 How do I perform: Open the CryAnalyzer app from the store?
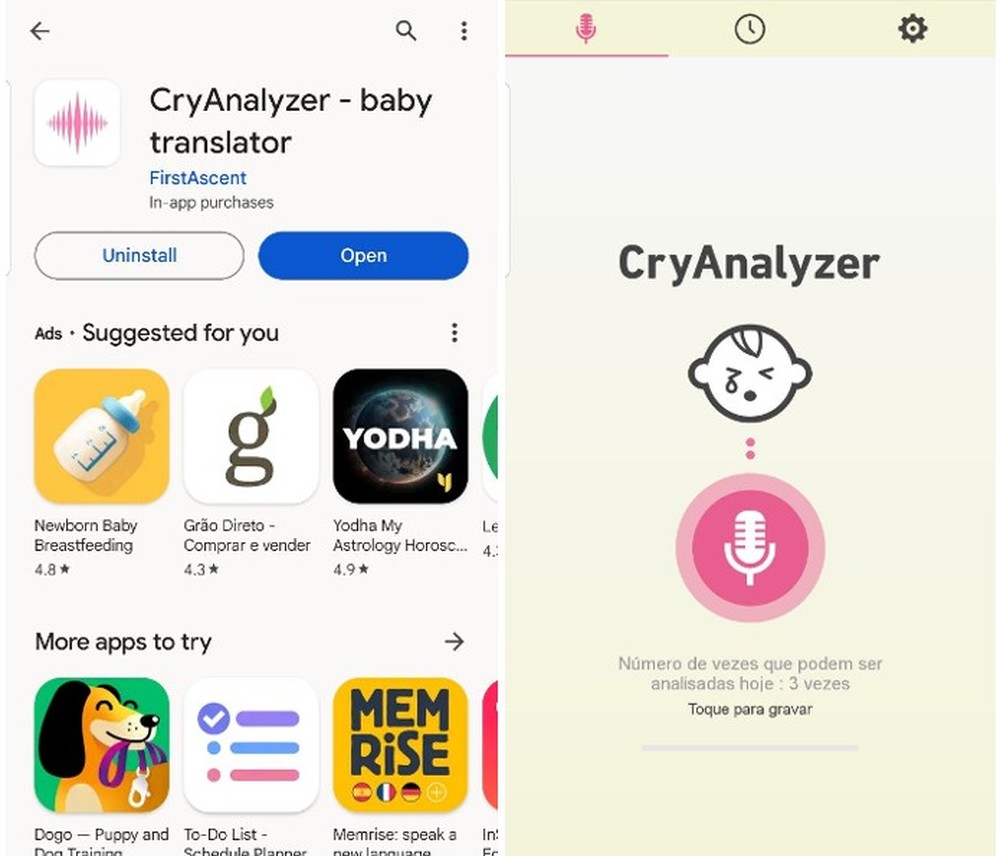[363, 256]
